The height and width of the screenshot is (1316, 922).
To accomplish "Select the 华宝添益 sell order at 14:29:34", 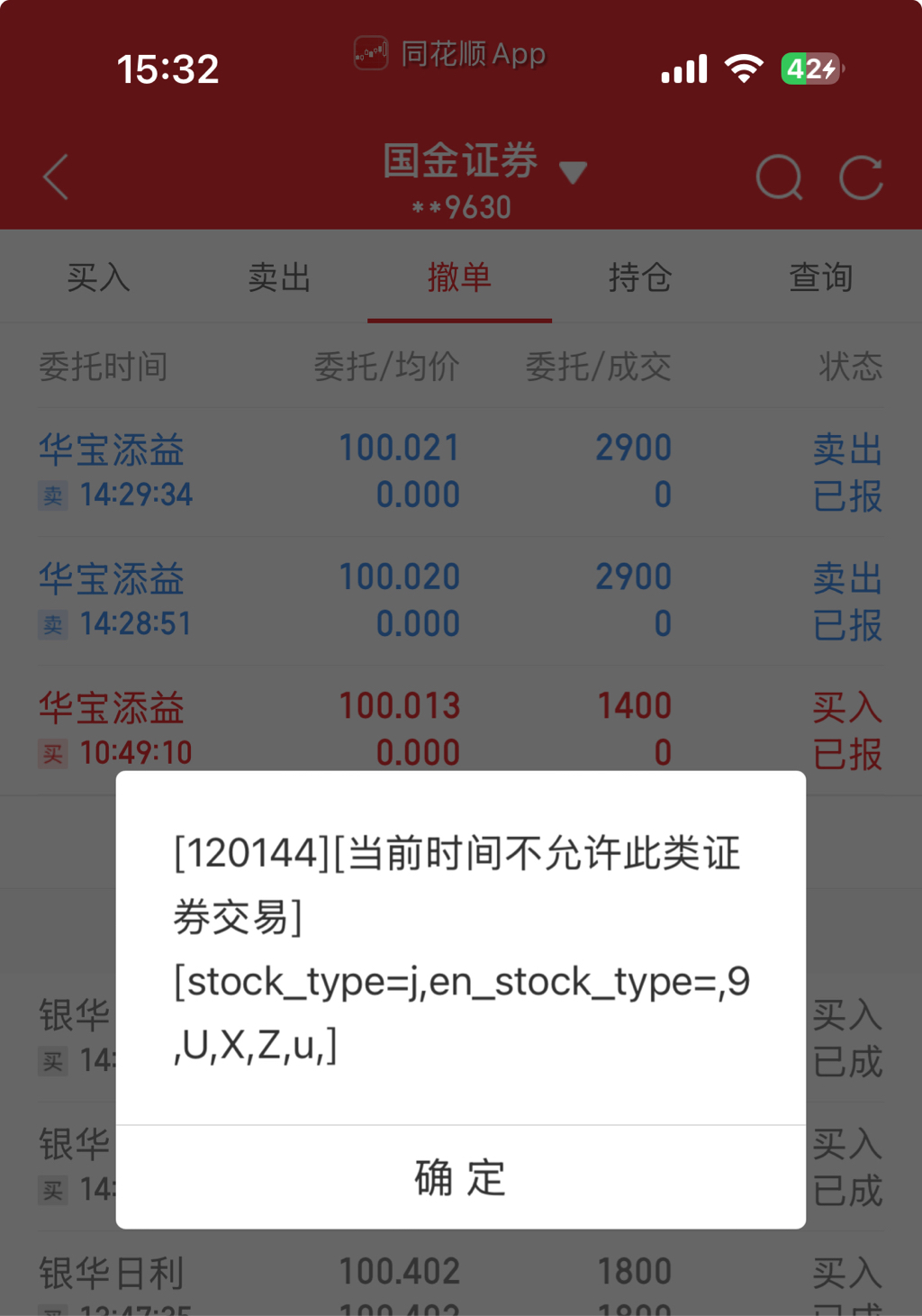I will coord(460,471).
